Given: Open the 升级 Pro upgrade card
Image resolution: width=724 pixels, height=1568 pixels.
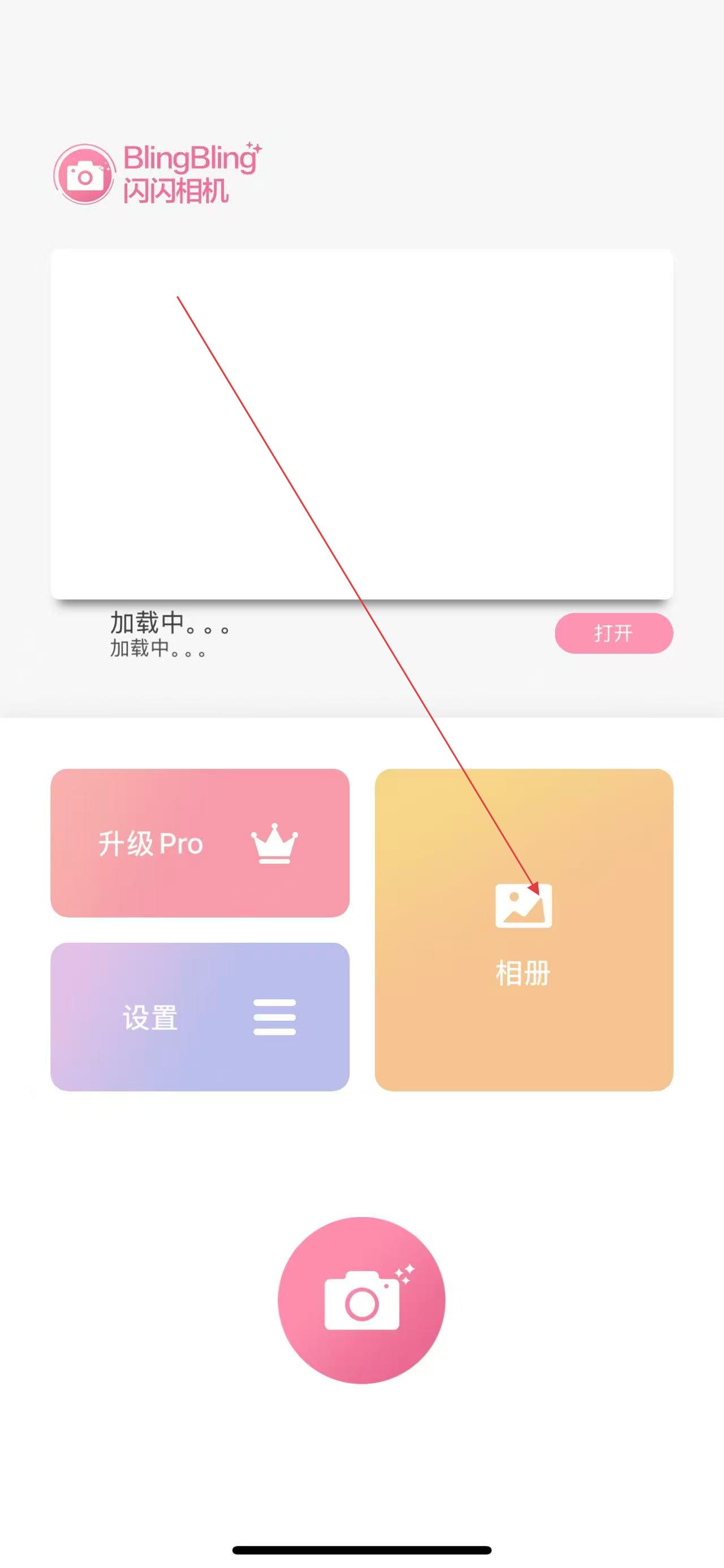Looking at the screenshot, I should point(200,843).
